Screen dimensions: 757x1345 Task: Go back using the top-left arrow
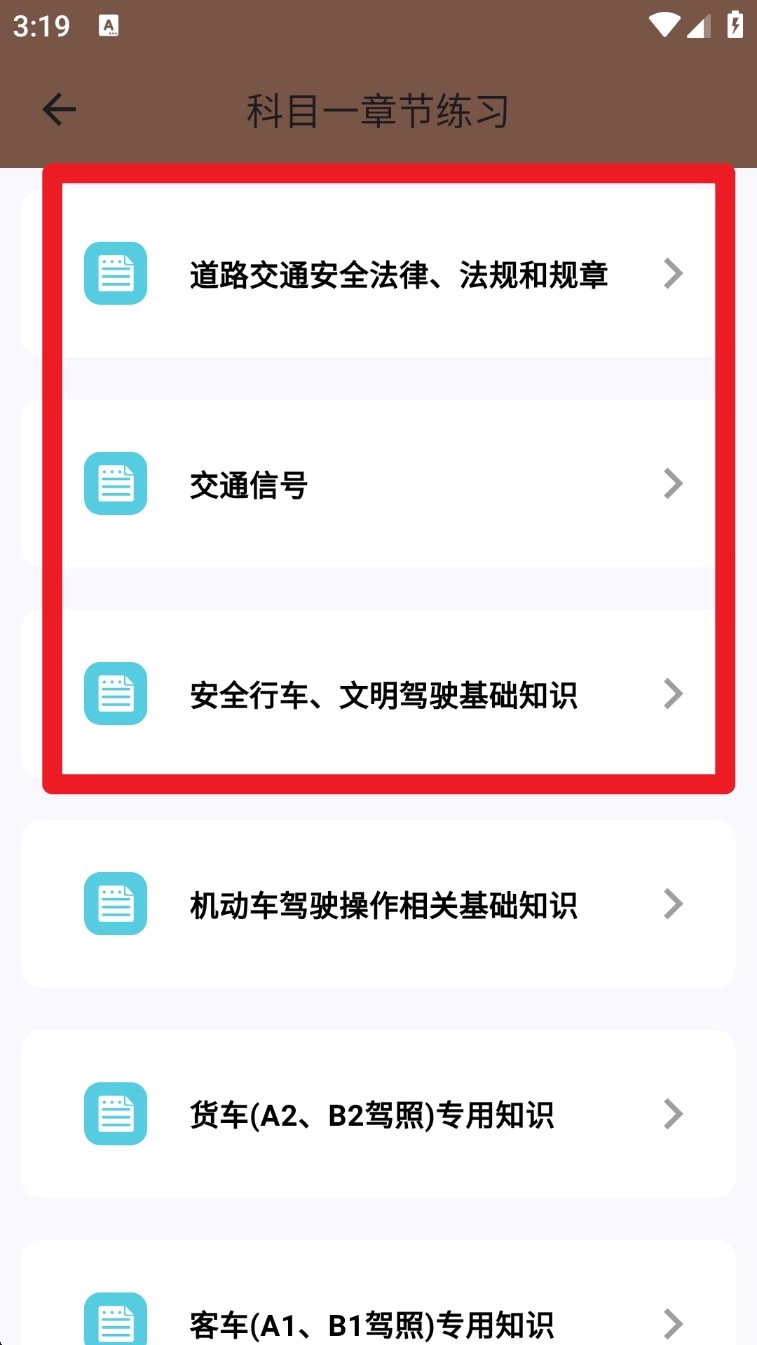click(59, 110)
